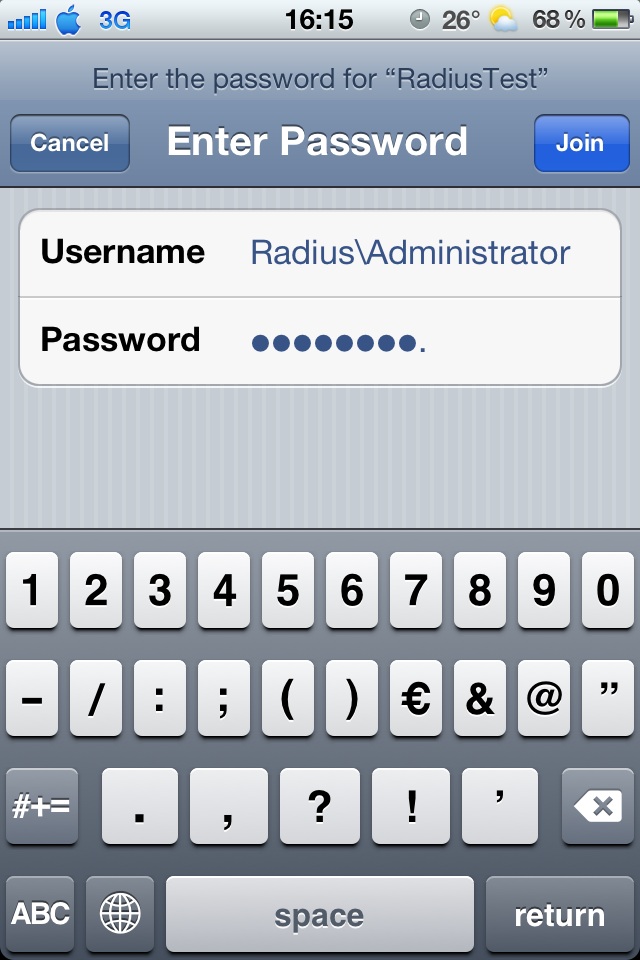Type the number 5 key

288,591
